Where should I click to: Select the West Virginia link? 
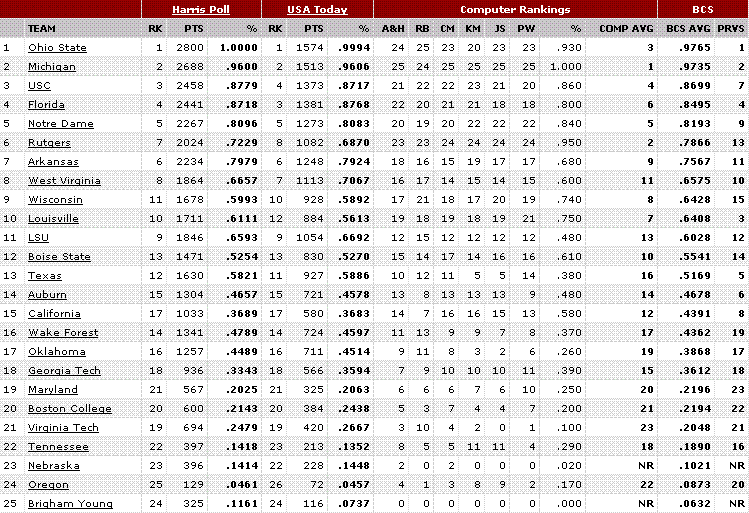point(64,181)
